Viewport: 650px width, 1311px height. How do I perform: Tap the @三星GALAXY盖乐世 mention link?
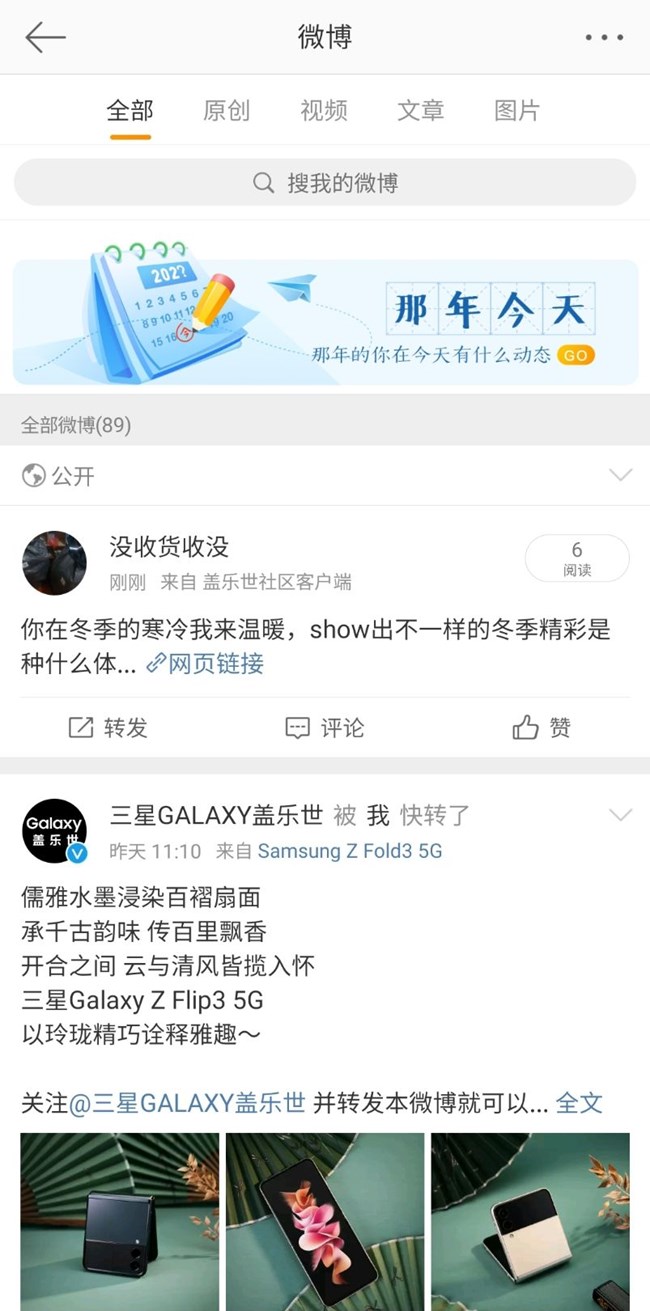[x=188, y=1103]
